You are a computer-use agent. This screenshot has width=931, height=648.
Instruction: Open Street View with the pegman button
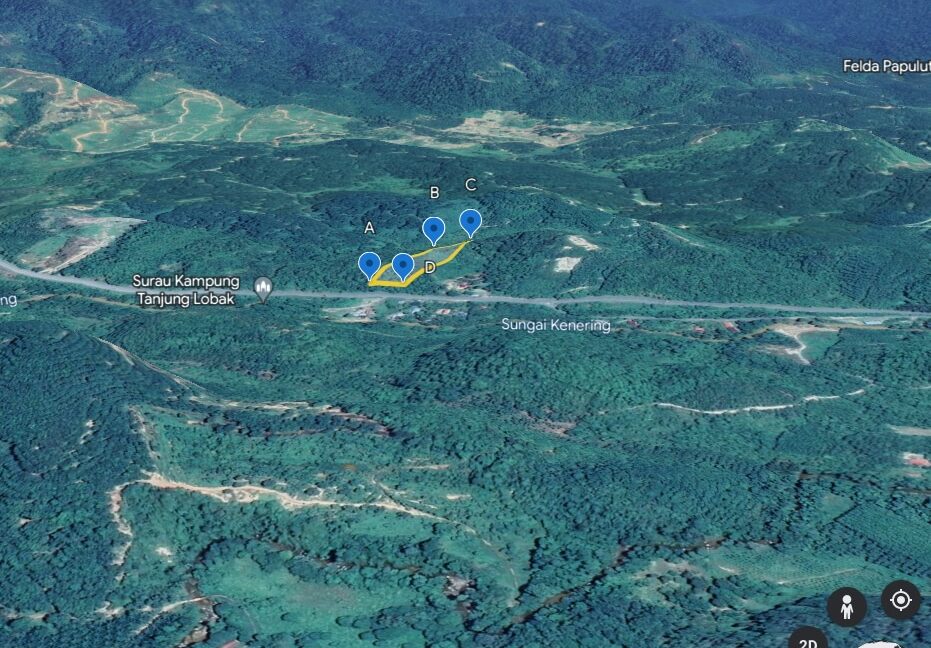point(847,607)
